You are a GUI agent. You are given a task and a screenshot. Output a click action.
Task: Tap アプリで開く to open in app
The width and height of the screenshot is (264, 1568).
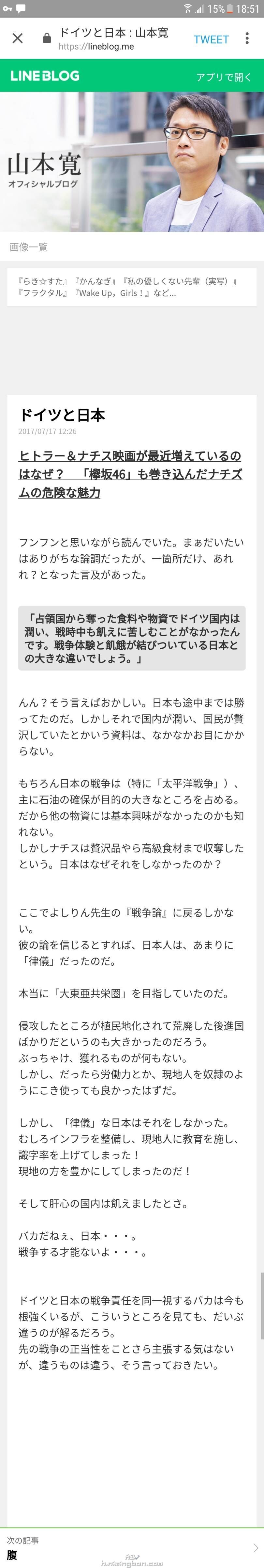pos(223,77)
